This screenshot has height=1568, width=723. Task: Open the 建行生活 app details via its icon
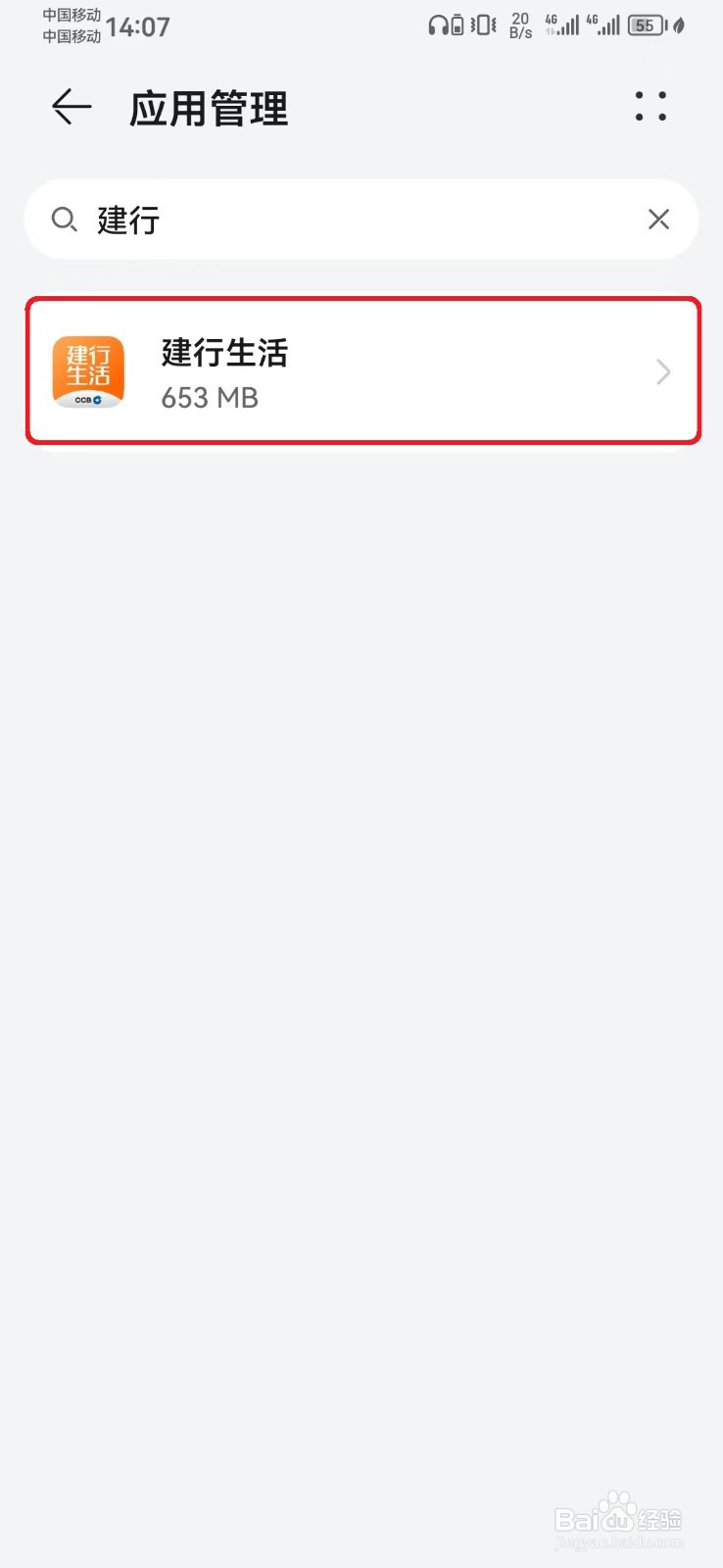[x=88, y=372]
